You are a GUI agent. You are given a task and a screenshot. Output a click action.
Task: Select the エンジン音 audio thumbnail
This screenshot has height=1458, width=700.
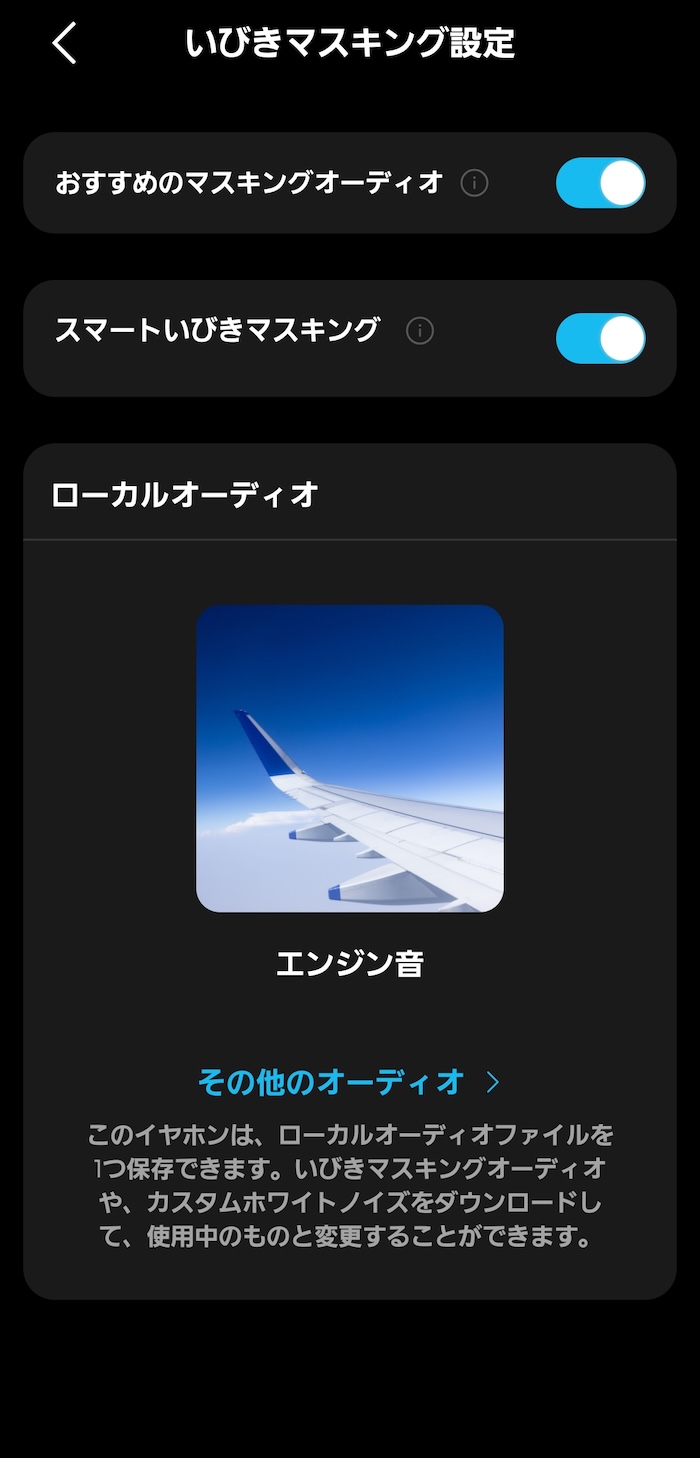(350, 758)
